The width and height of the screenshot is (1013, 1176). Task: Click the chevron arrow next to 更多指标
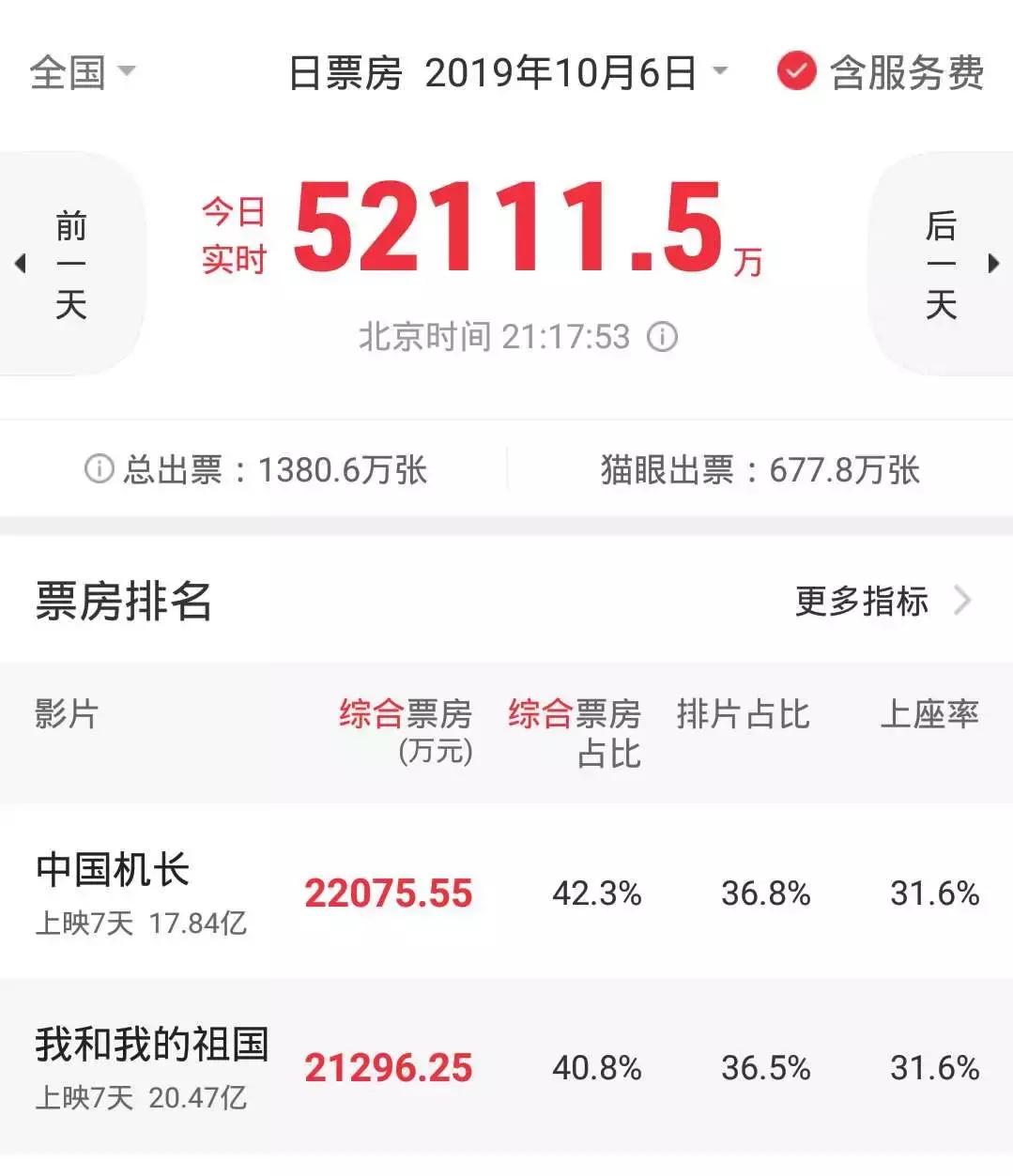tap(959, 601)
